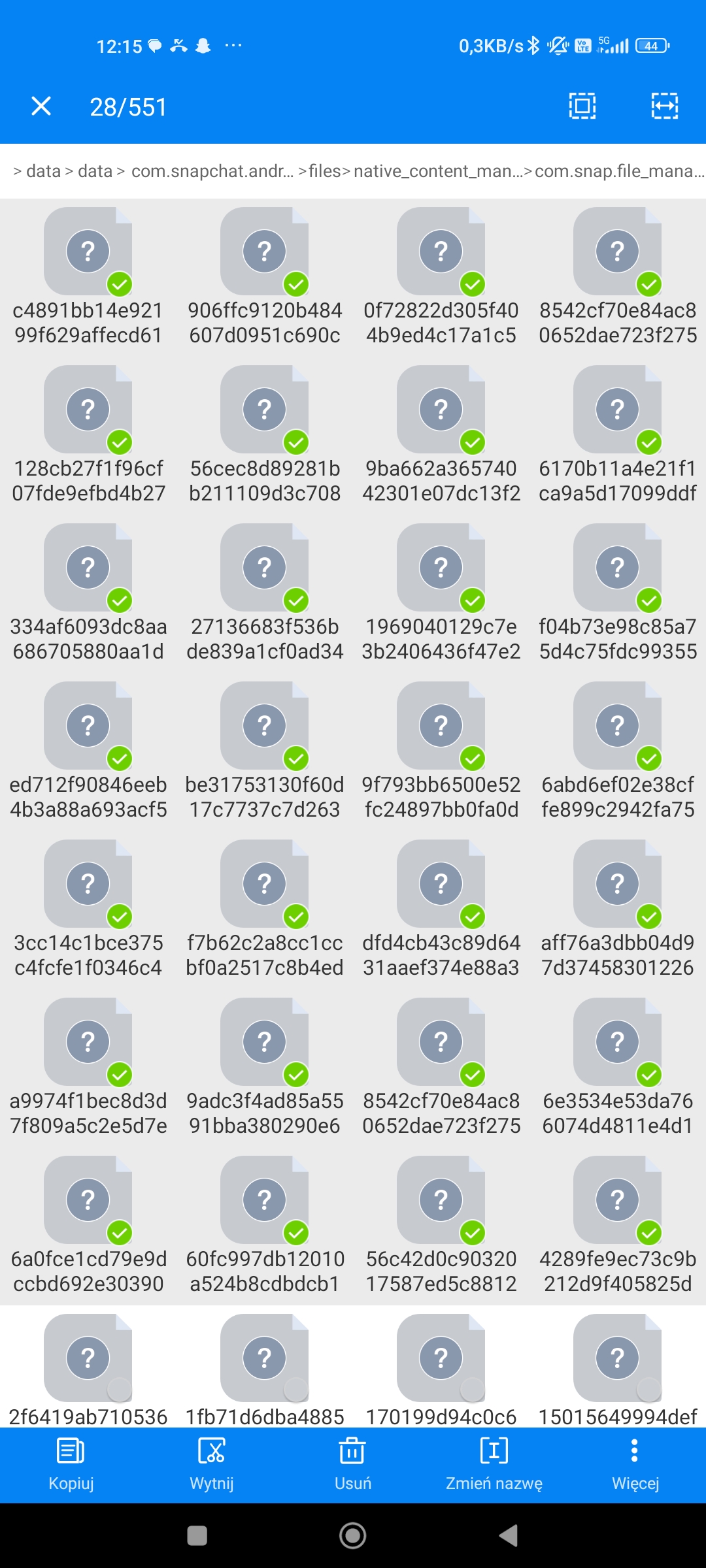The height and width of the screenshot is (1568, 706).
Task: Close the selection mode with X
Action: (x=41, y=106)
